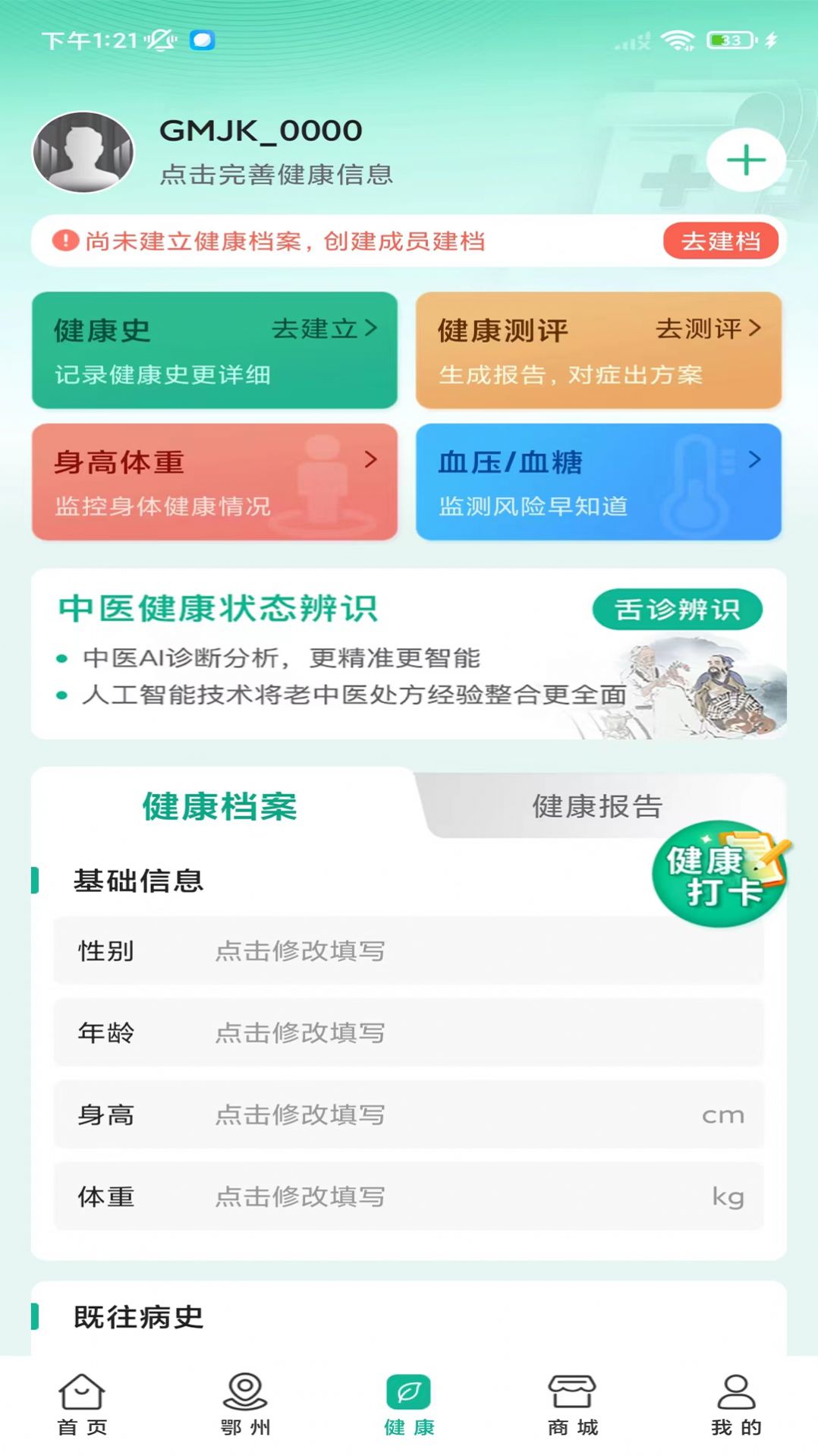The height and width of the screenshot is (1456, 818).
Task: Switch to the 健康报告 tab
Action: tap(597, 806)
